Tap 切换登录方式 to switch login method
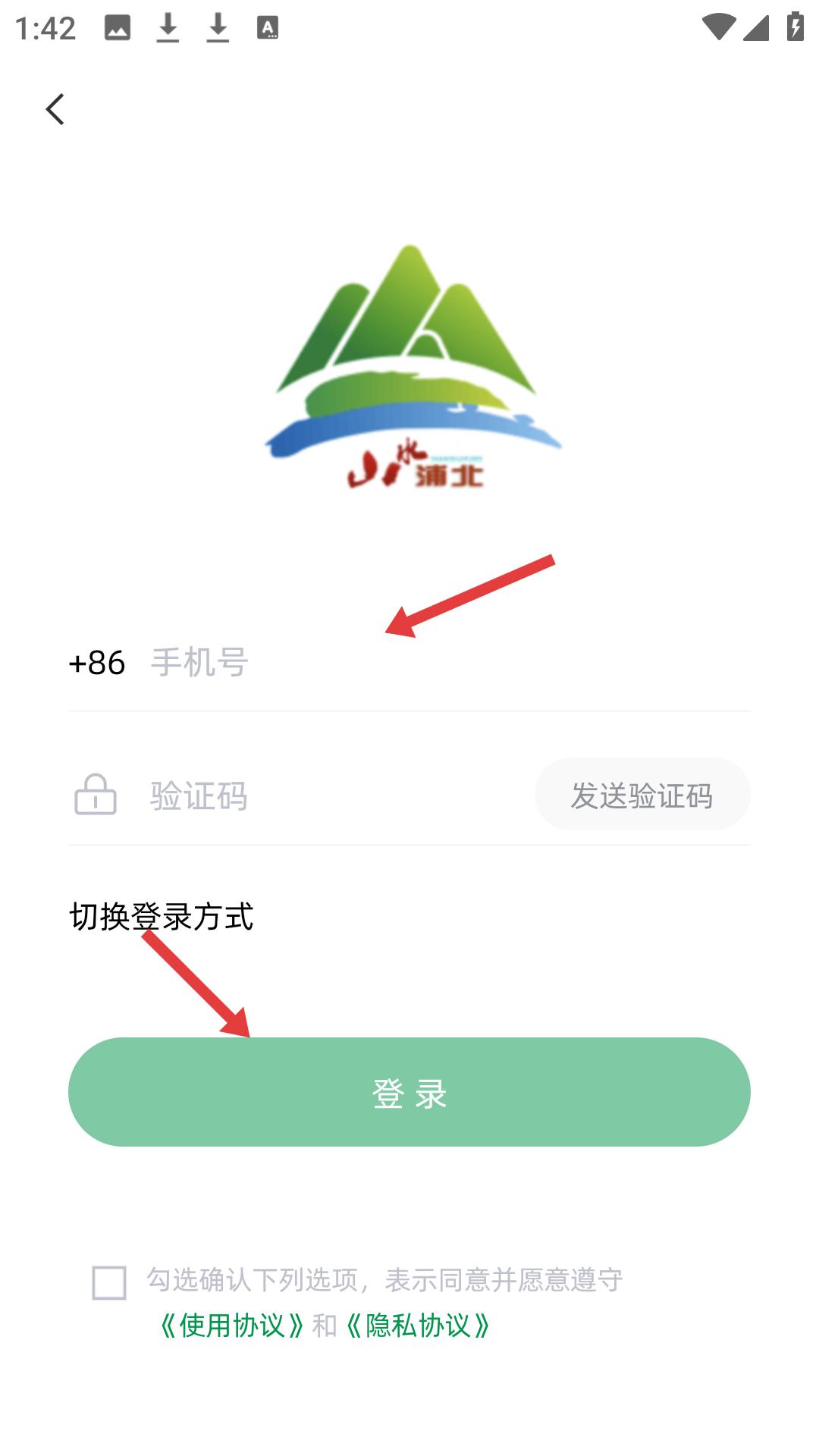819x1456 pixels. click(161, 916)
